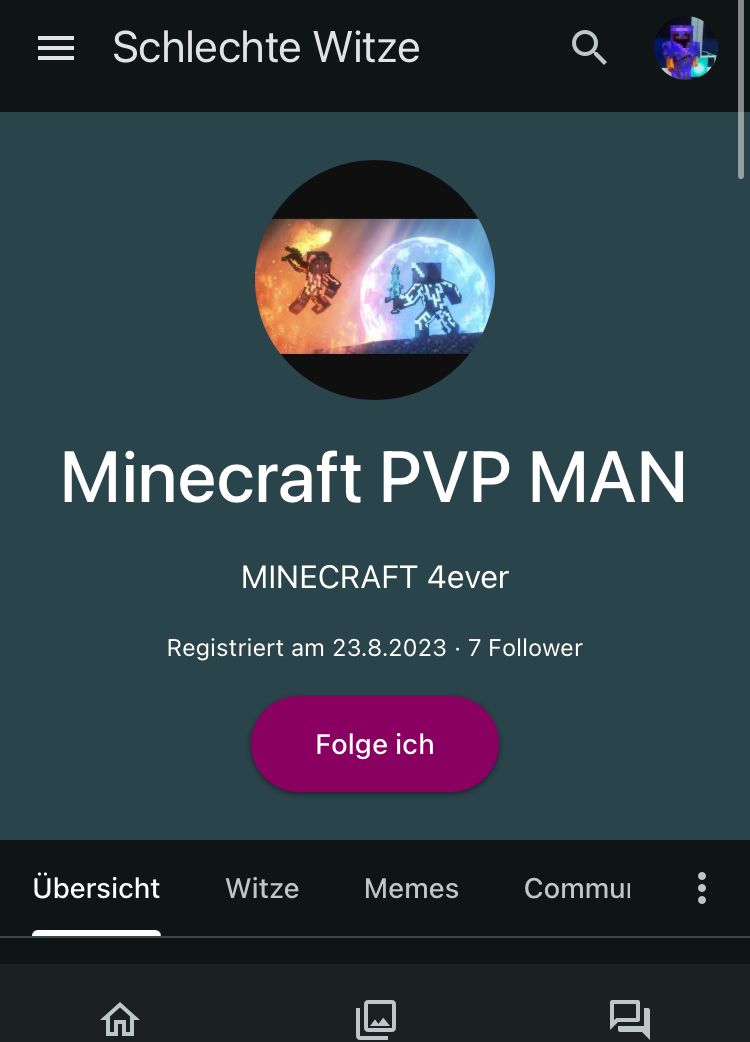Image resolution: width=750 pixels, height=1042 pixels.
Task: Open the Community tab
Action: coord(577,888)
